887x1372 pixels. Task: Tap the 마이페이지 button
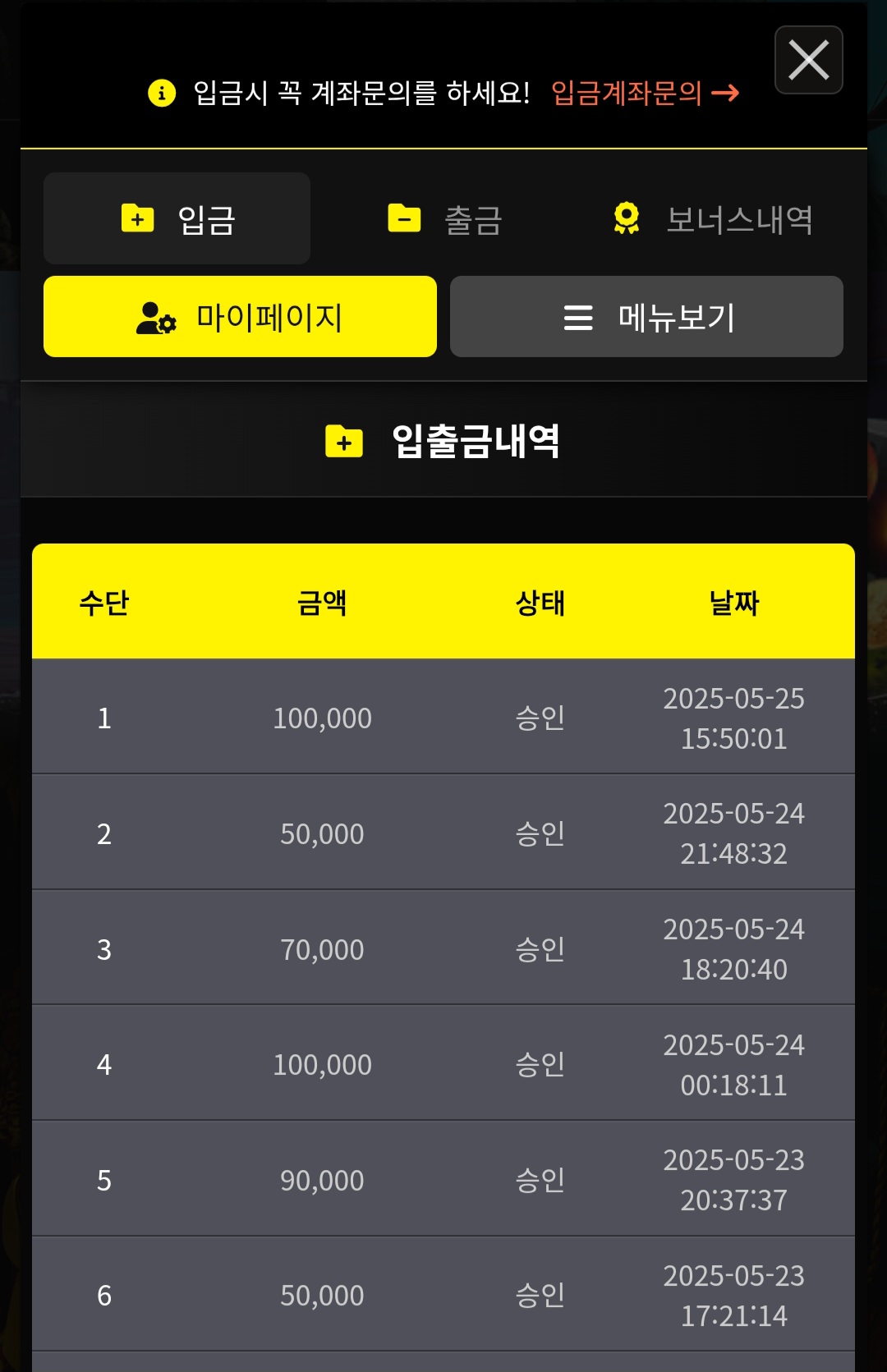[240, 317]
